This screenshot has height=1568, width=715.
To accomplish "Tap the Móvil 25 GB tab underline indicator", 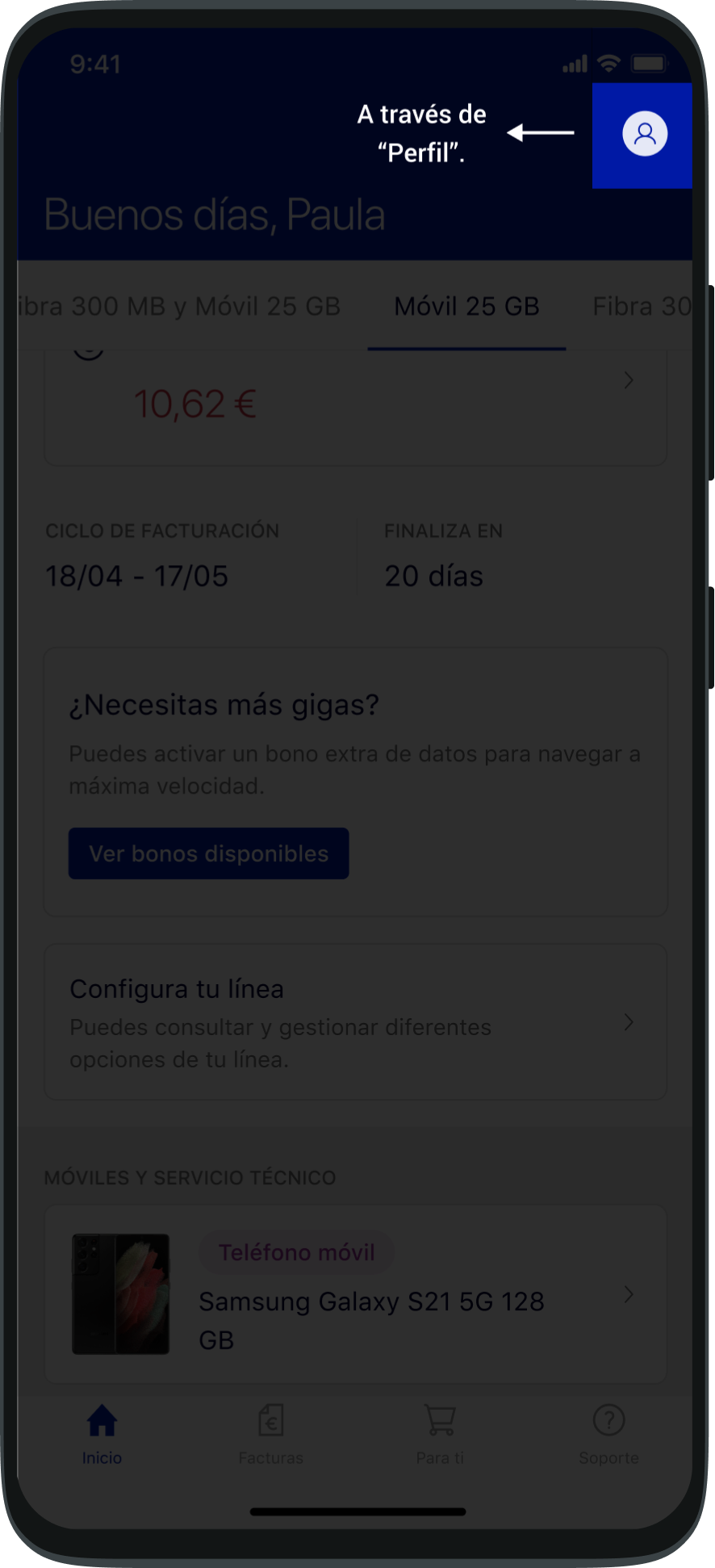I will (466, 349).
